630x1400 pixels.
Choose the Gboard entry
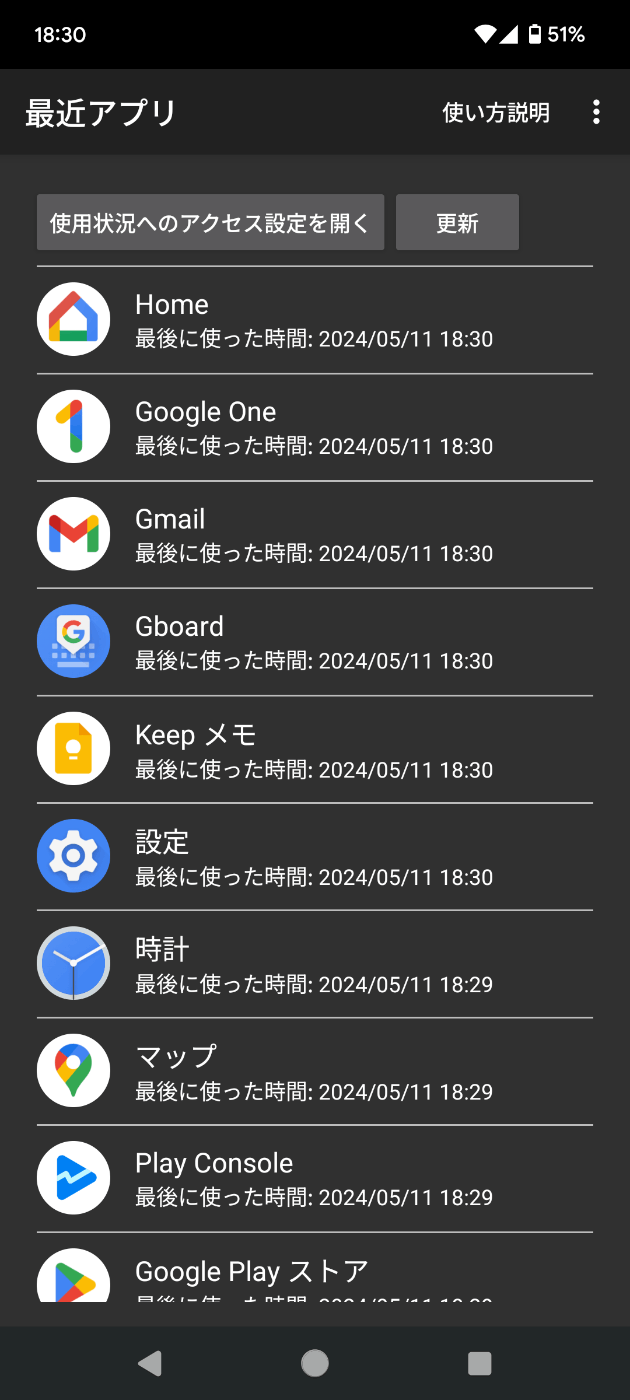pyautogui.click(x=315, y=642)
